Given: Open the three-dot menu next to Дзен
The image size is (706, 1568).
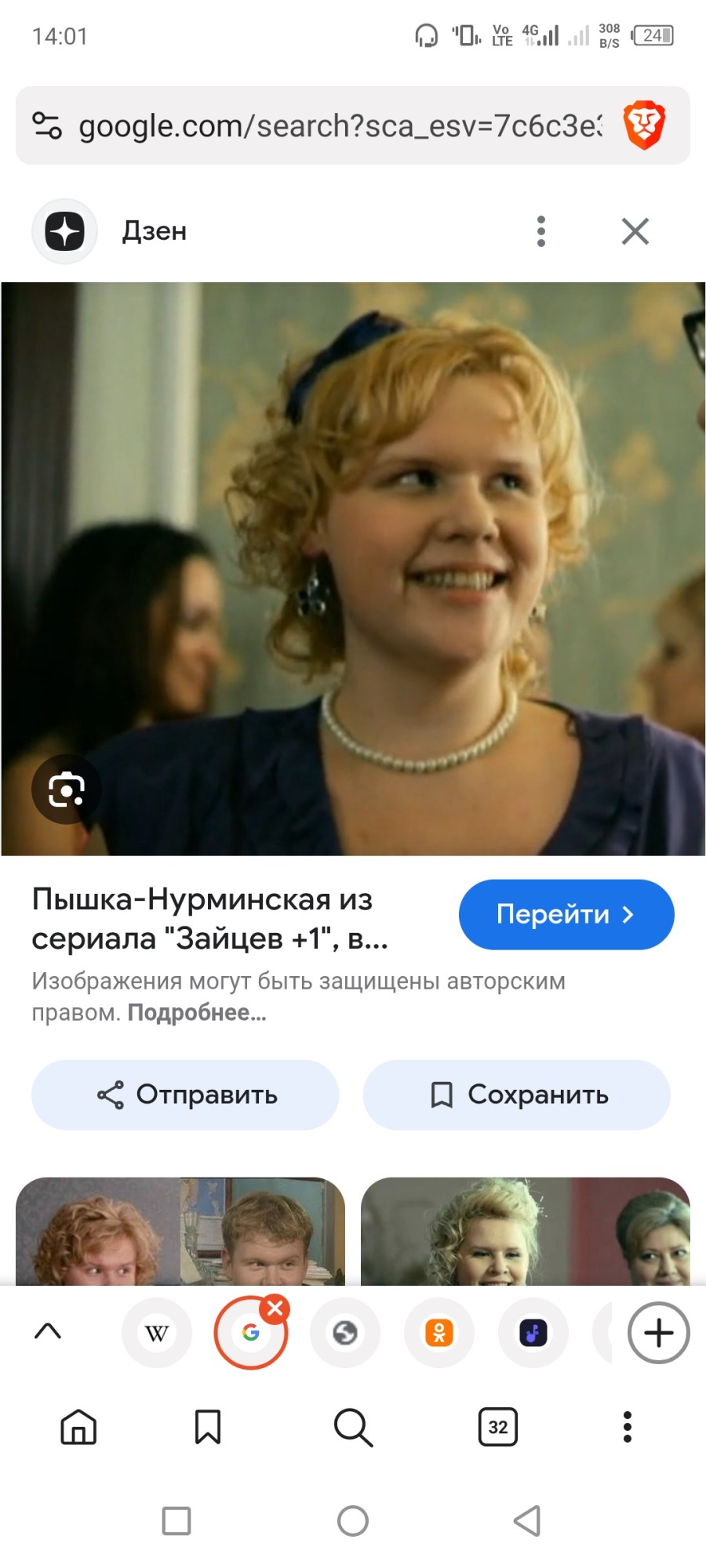Looking at the screenshot, I should 540,231.
